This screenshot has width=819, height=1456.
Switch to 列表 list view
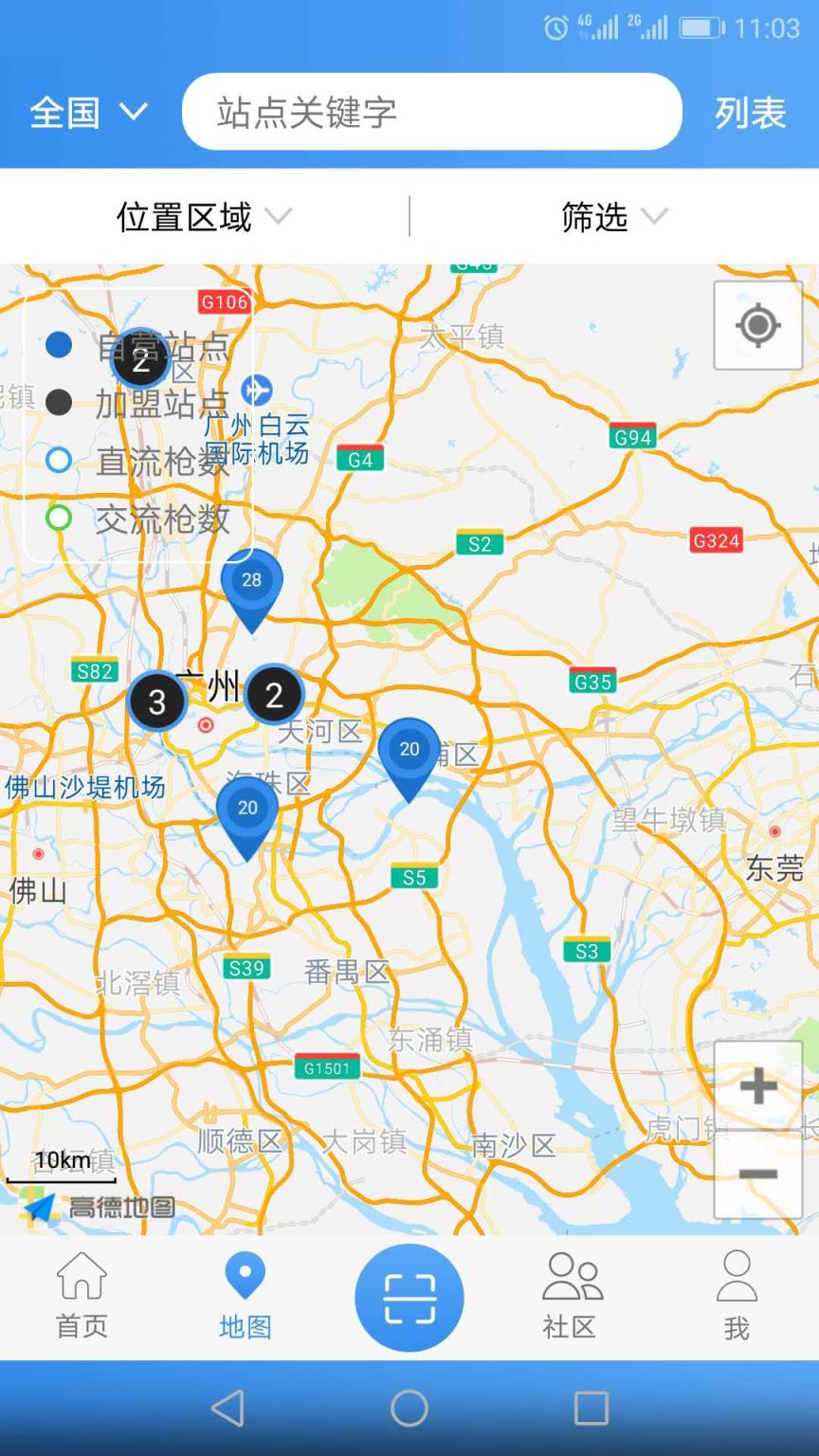(750, 113)
